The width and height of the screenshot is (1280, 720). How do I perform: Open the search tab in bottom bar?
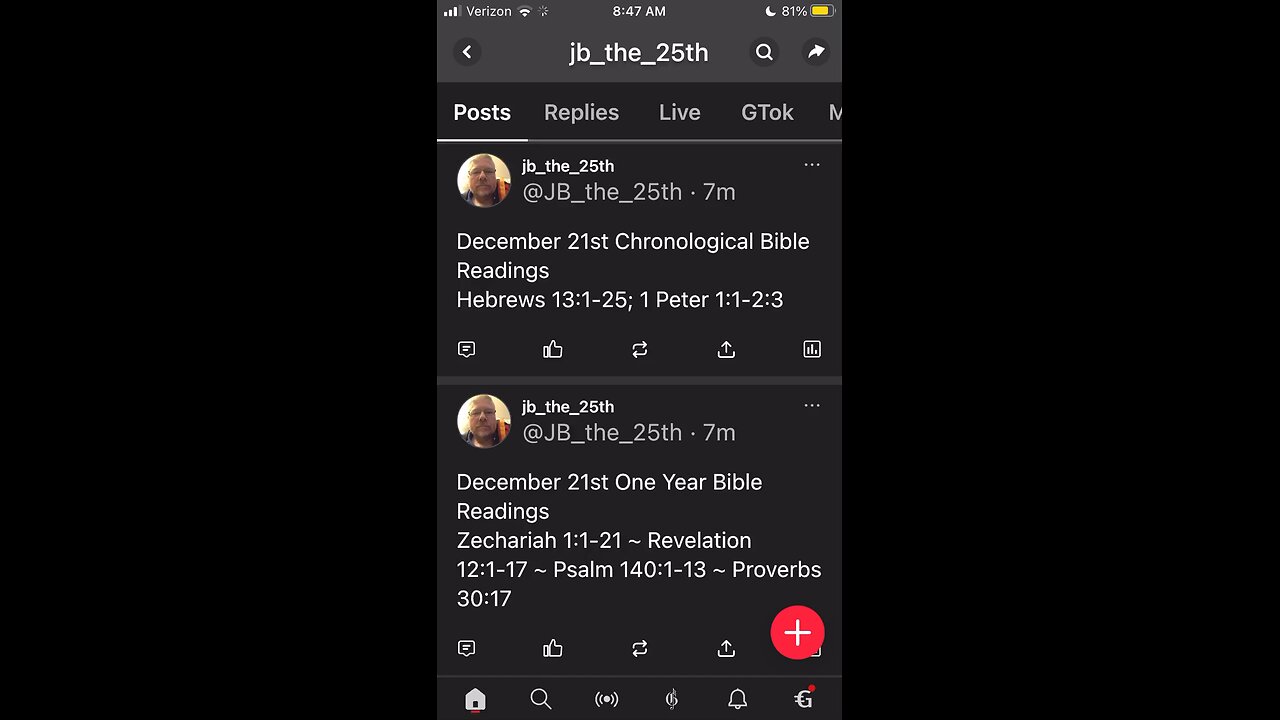coord(541,699)
